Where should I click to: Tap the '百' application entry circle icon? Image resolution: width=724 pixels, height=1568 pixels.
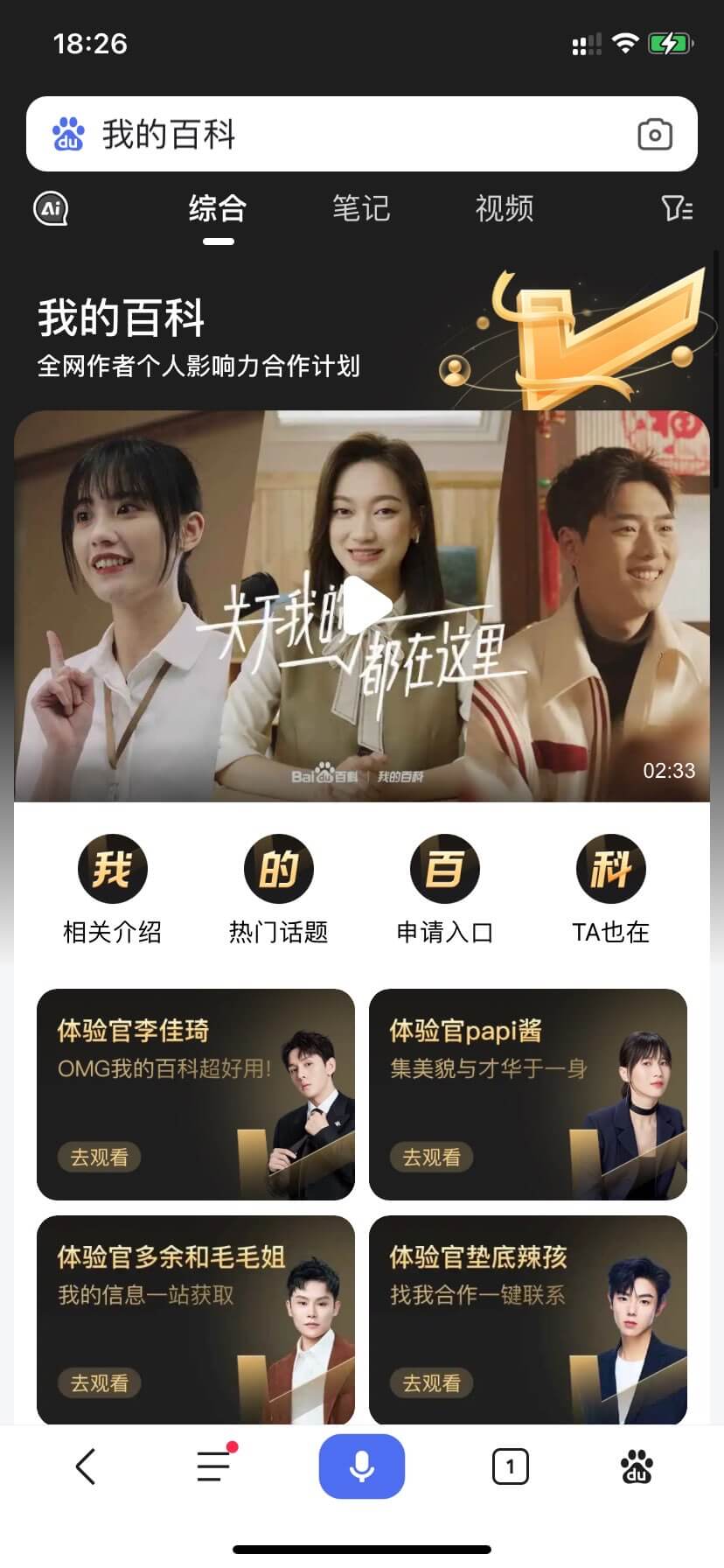coord(445,867)
